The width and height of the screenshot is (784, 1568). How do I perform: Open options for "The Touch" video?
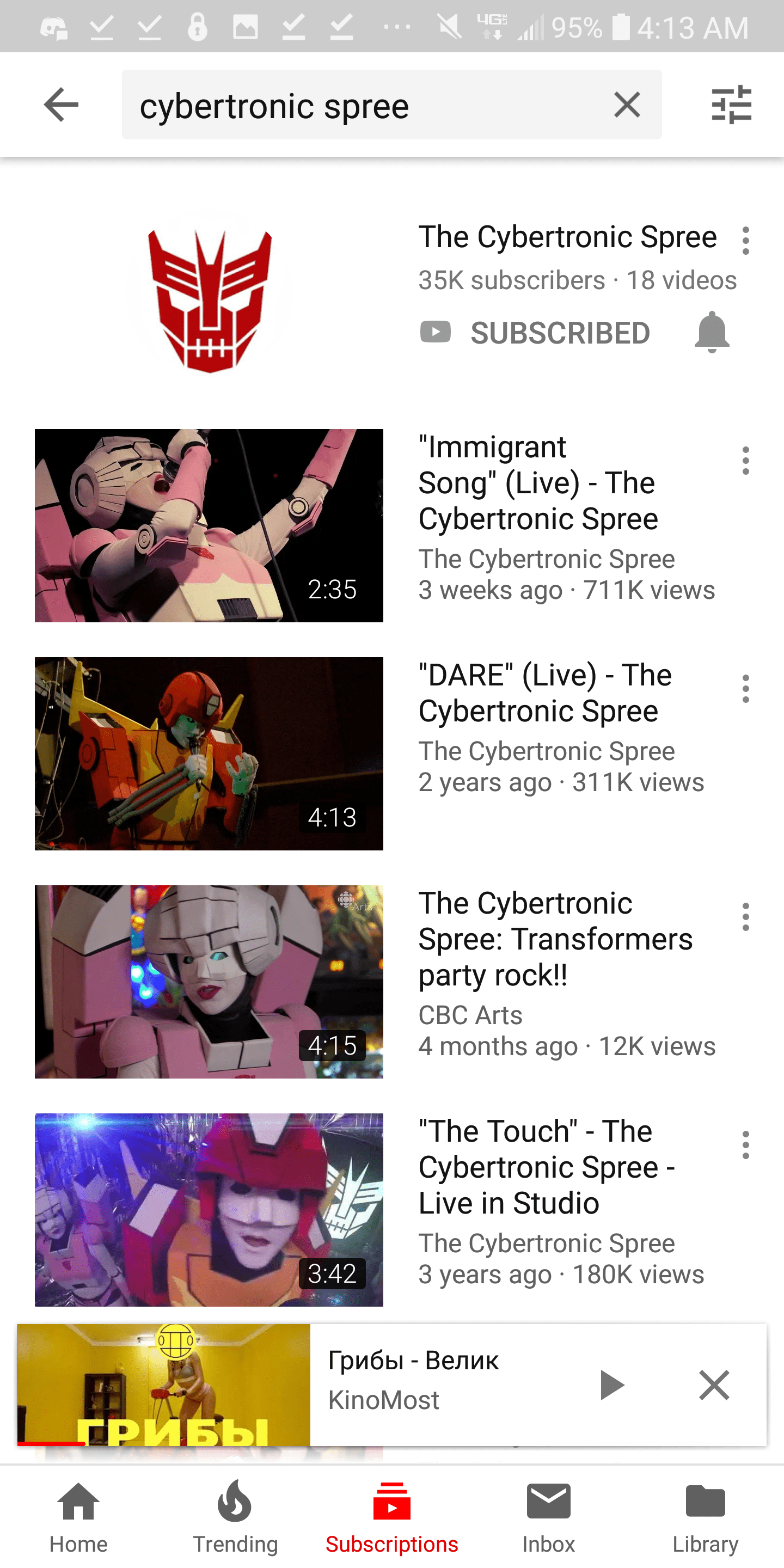(x=745, y=1145)
